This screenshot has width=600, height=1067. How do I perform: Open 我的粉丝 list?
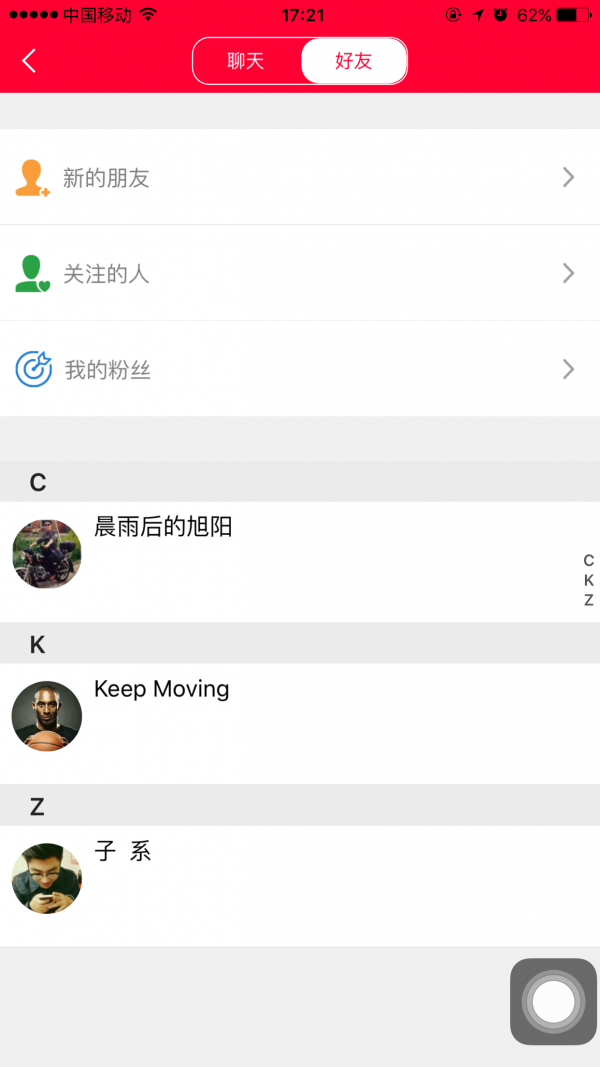click(x=300, y=370)
